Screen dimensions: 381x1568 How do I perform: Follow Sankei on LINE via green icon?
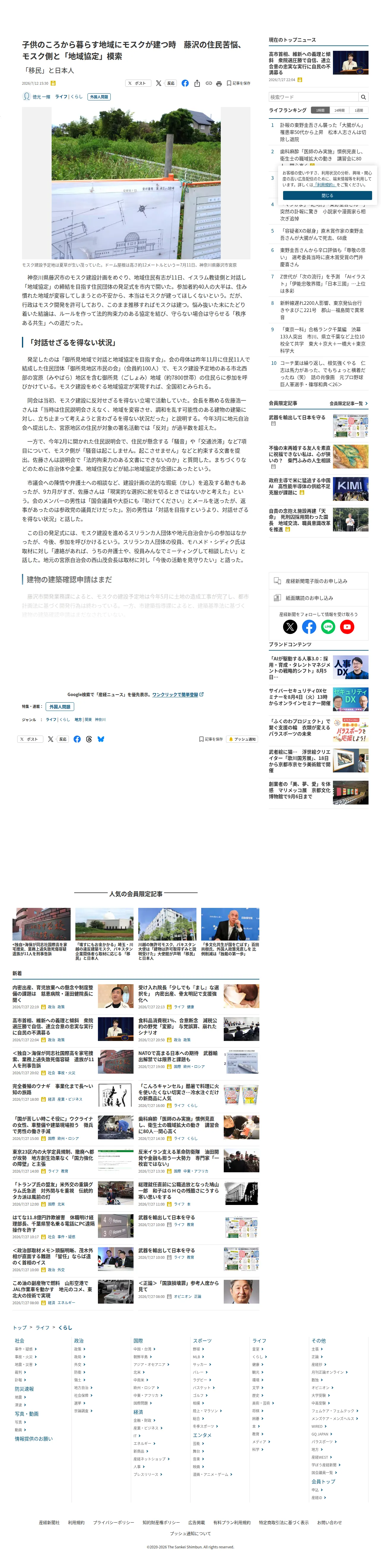pos(328,626)
